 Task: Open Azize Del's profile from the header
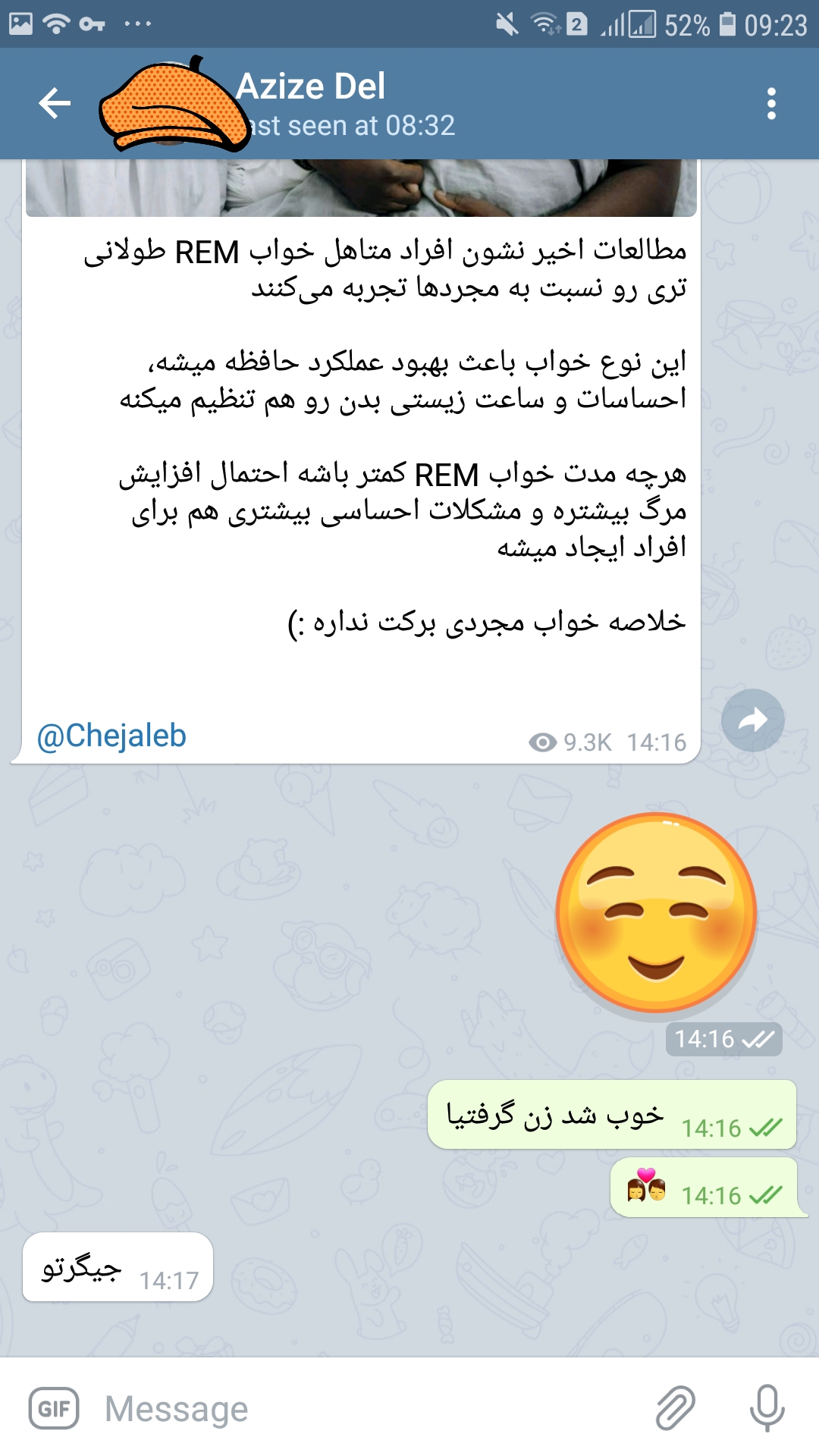tap(311, 86)
